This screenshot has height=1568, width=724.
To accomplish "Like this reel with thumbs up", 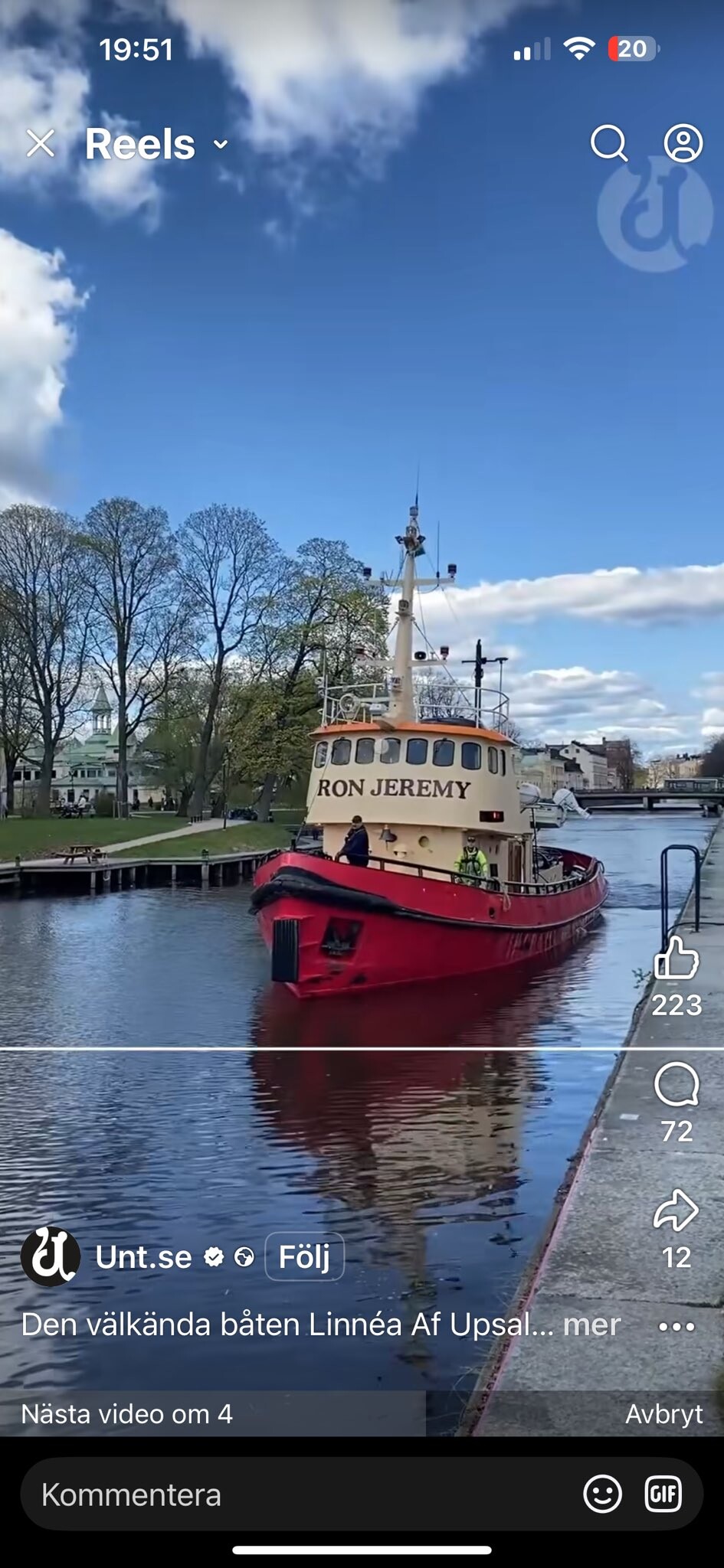I will pos(676,959).
